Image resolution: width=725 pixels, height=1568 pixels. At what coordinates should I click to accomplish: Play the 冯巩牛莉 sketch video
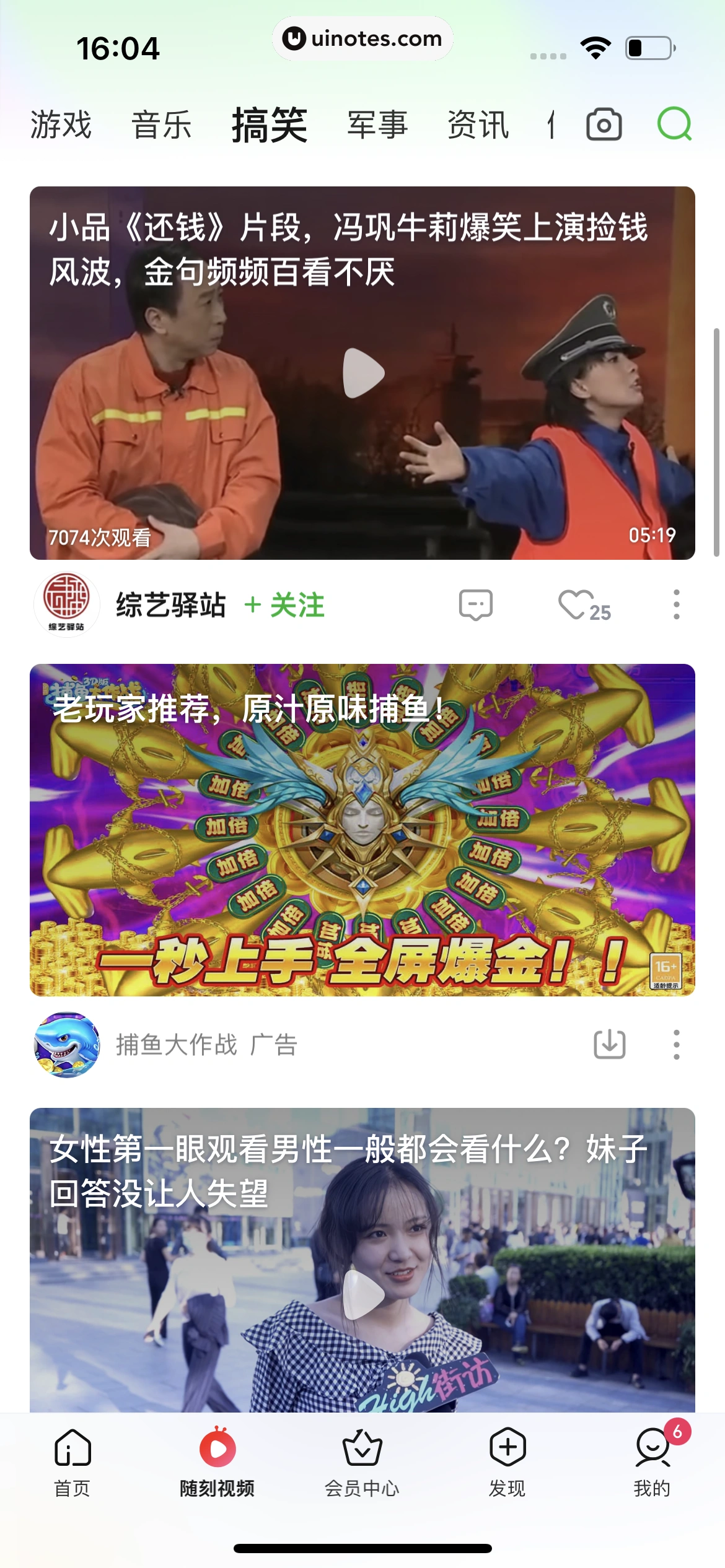362,372
